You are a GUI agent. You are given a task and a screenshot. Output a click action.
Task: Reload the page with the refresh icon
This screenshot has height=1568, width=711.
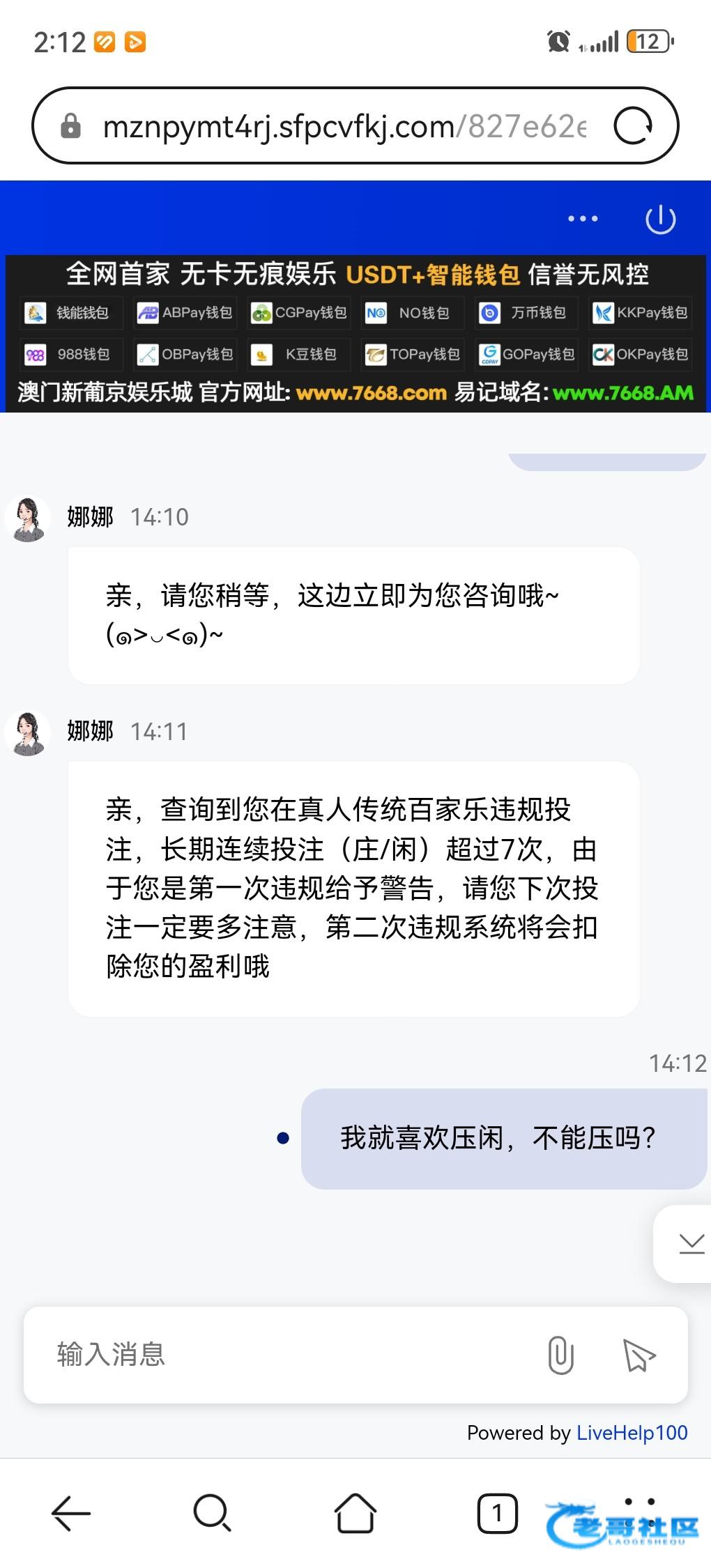(632, 126)
